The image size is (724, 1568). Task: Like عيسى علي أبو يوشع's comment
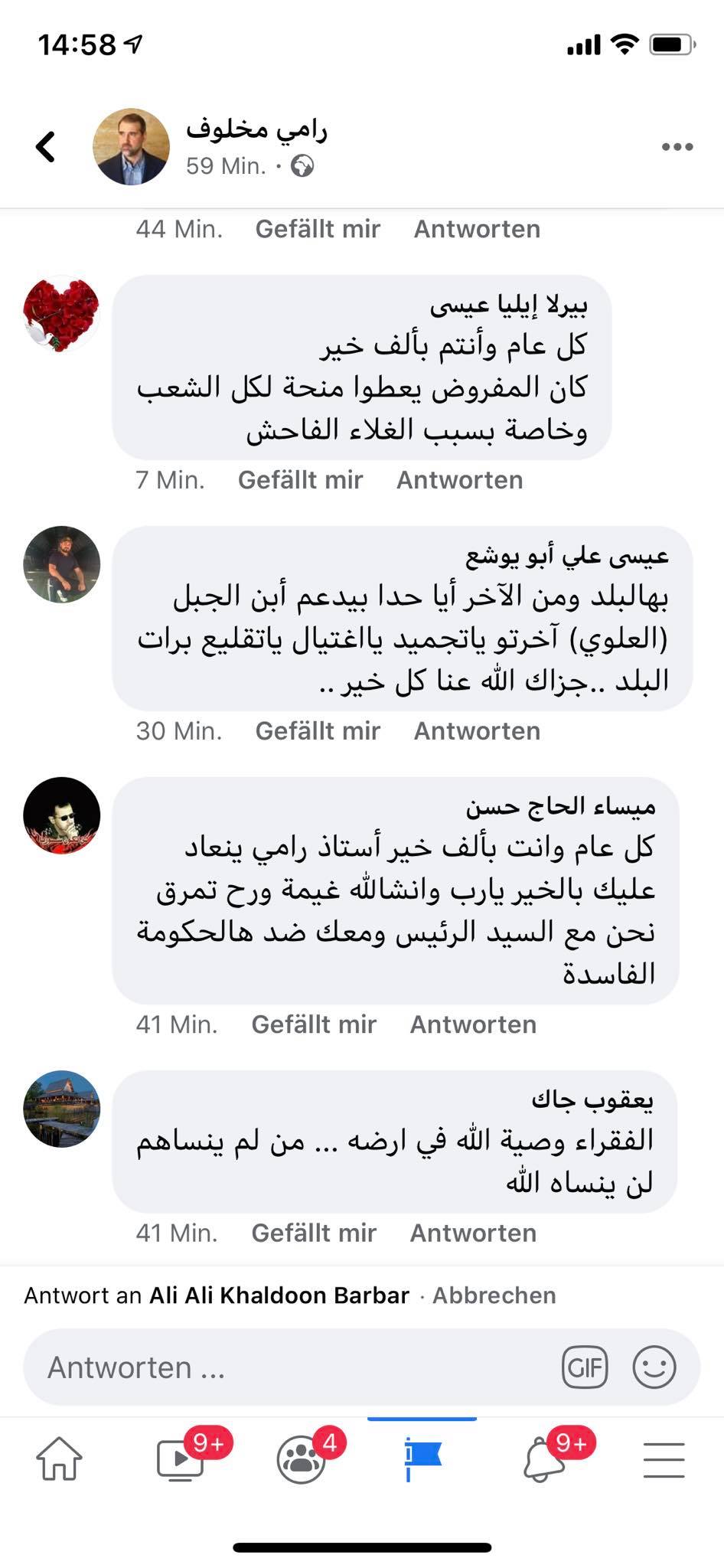[318, 731]
